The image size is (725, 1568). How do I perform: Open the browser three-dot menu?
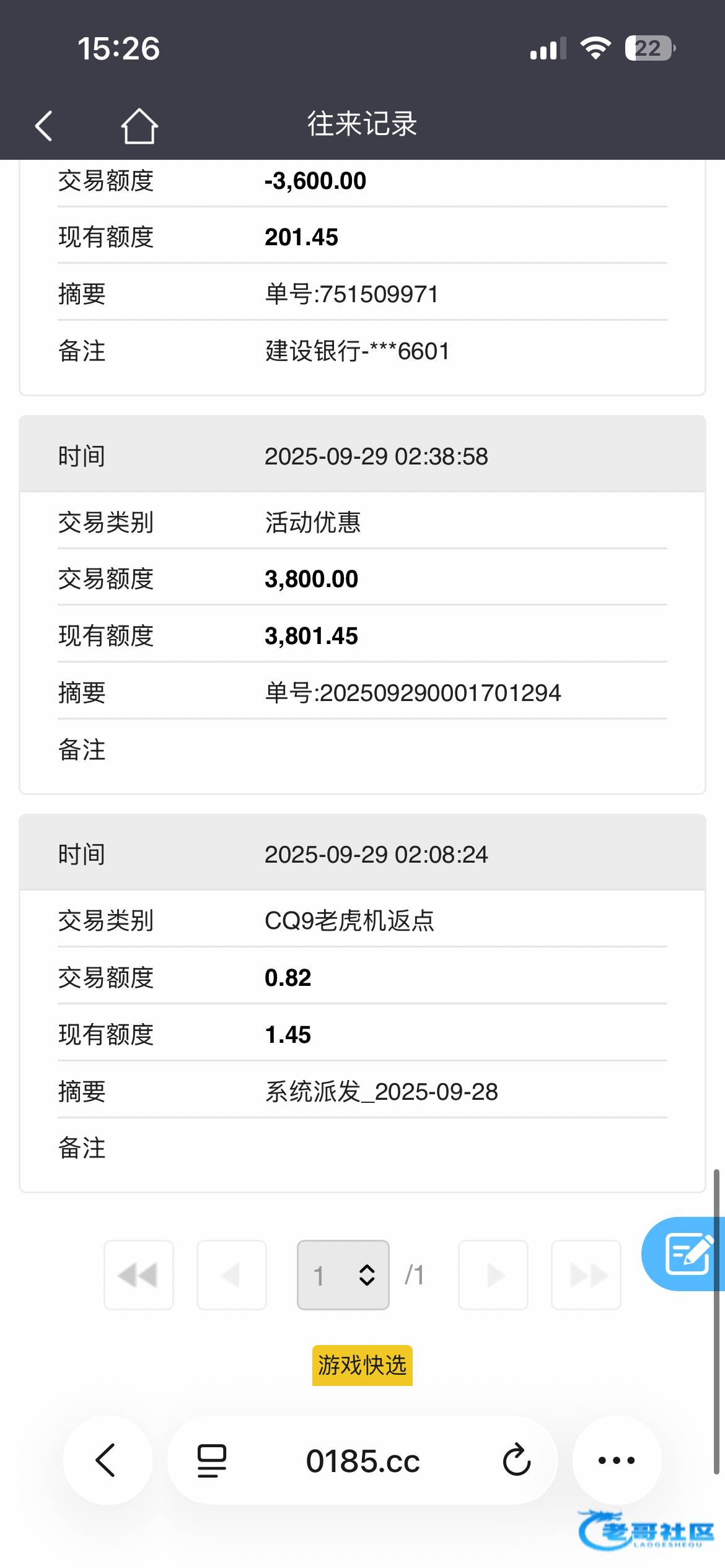click(617, 1460)
